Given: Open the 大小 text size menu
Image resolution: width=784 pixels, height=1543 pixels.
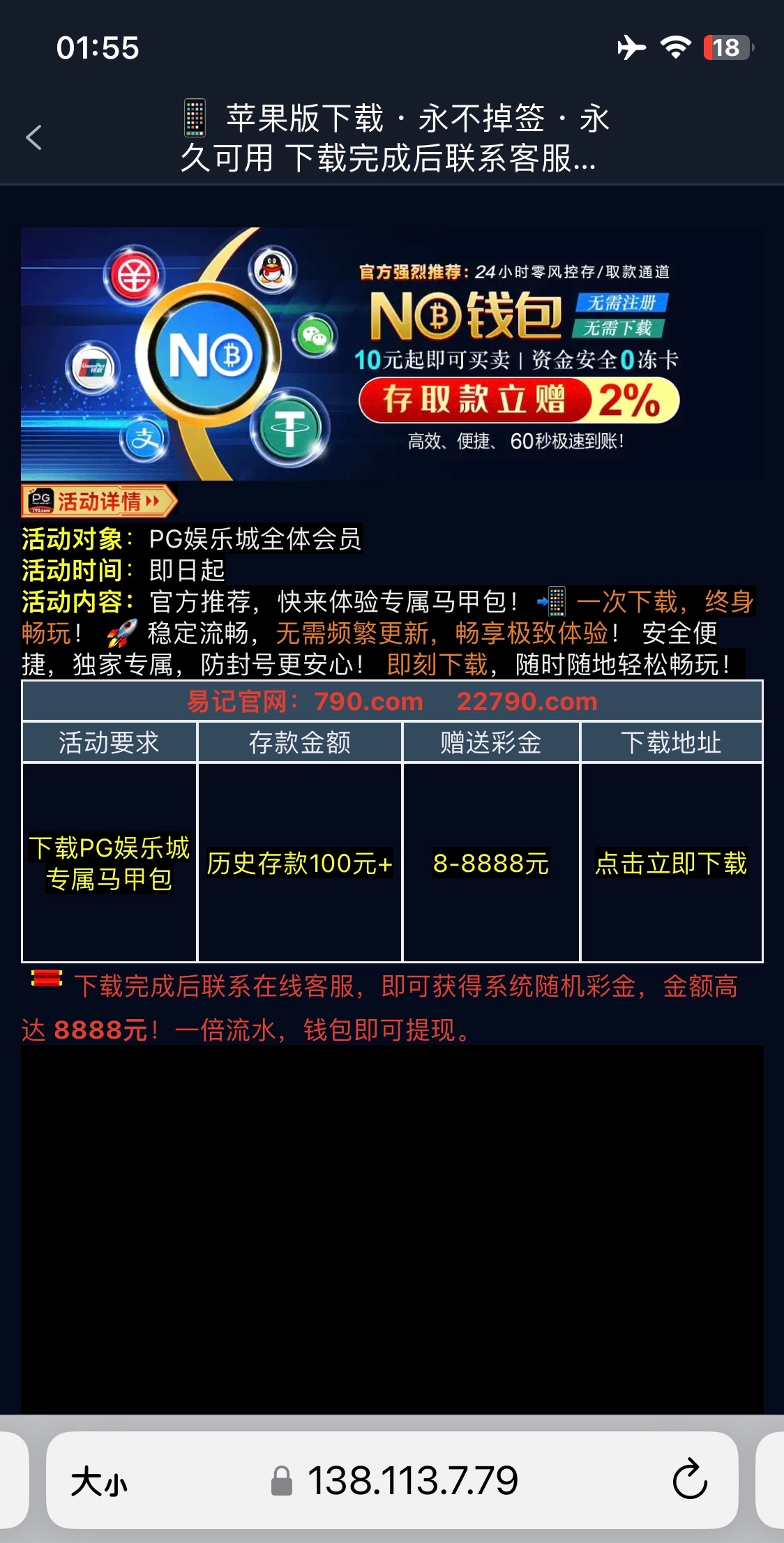Looking at the screenshot, I should click(x=99, y=1481).
